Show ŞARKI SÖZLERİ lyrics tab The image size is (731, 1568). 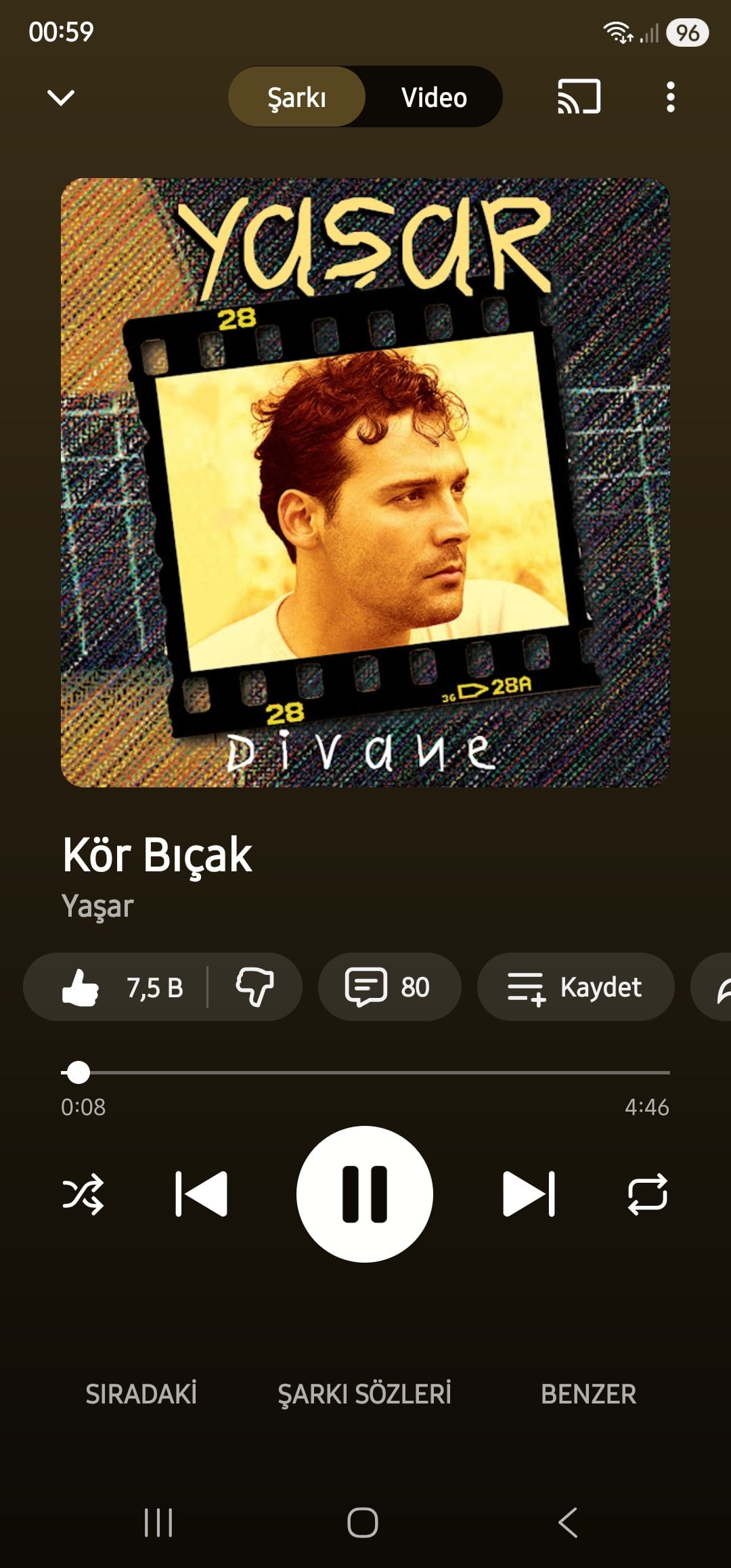365,1394
